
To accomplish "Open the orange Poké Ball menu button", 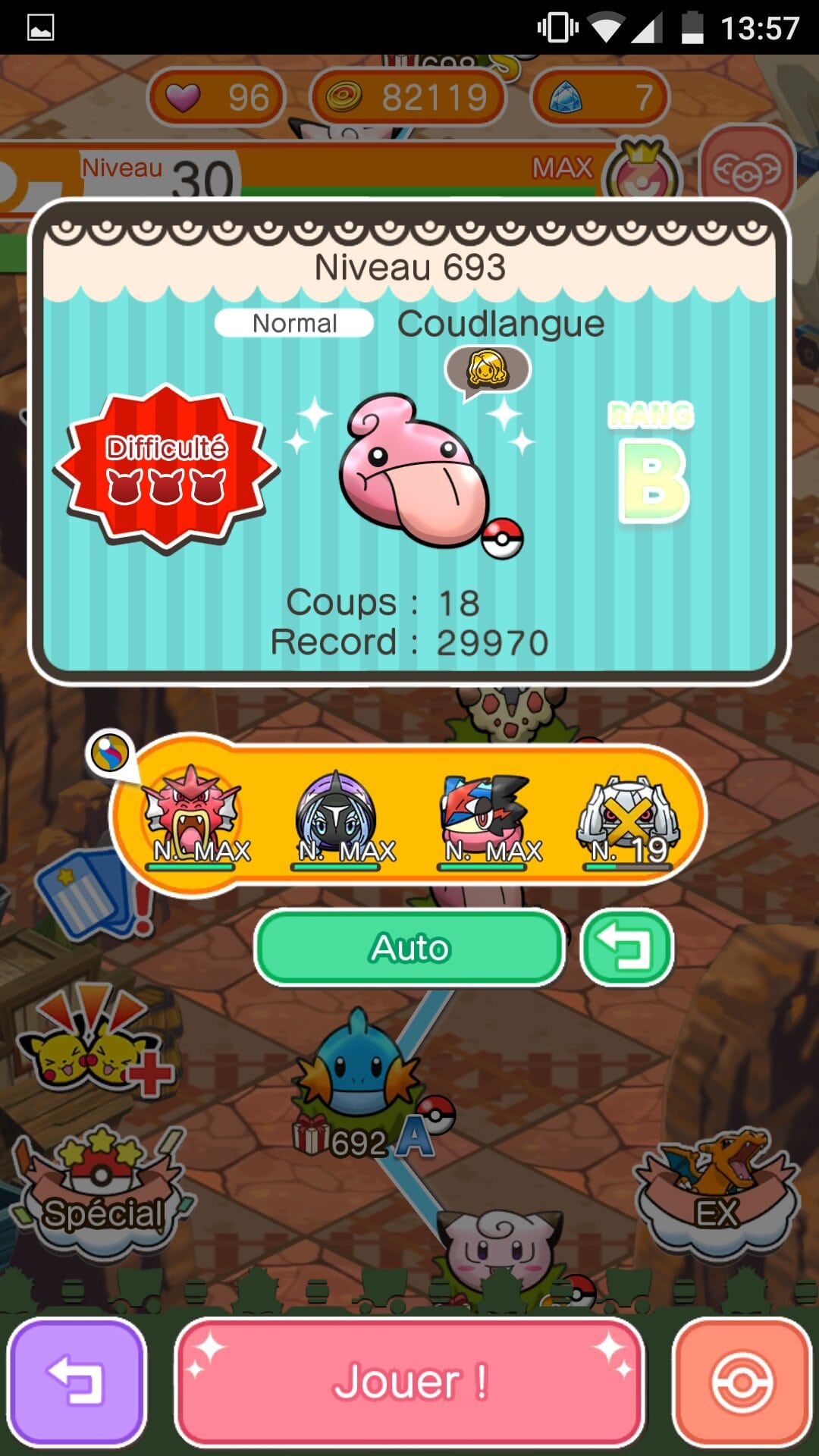I will (742, 1382).
